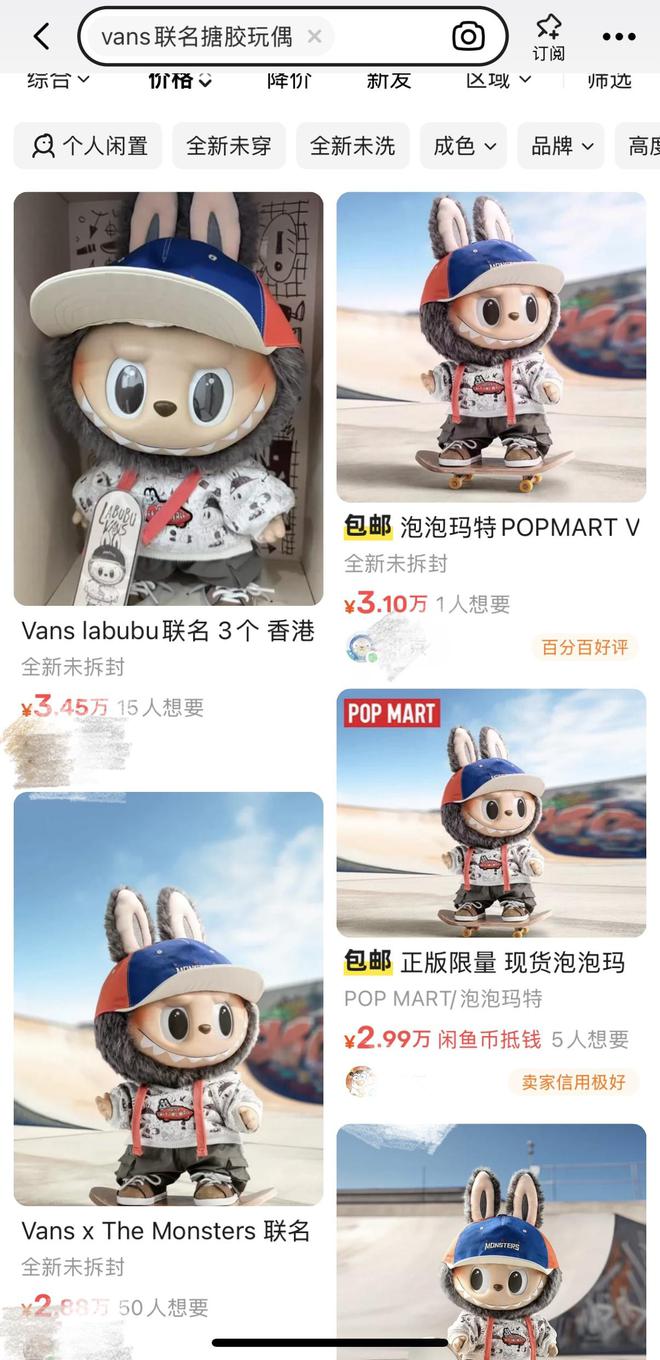
Task: Expand the 品牌 dropdown filter
Action: (x=561, y=146)
